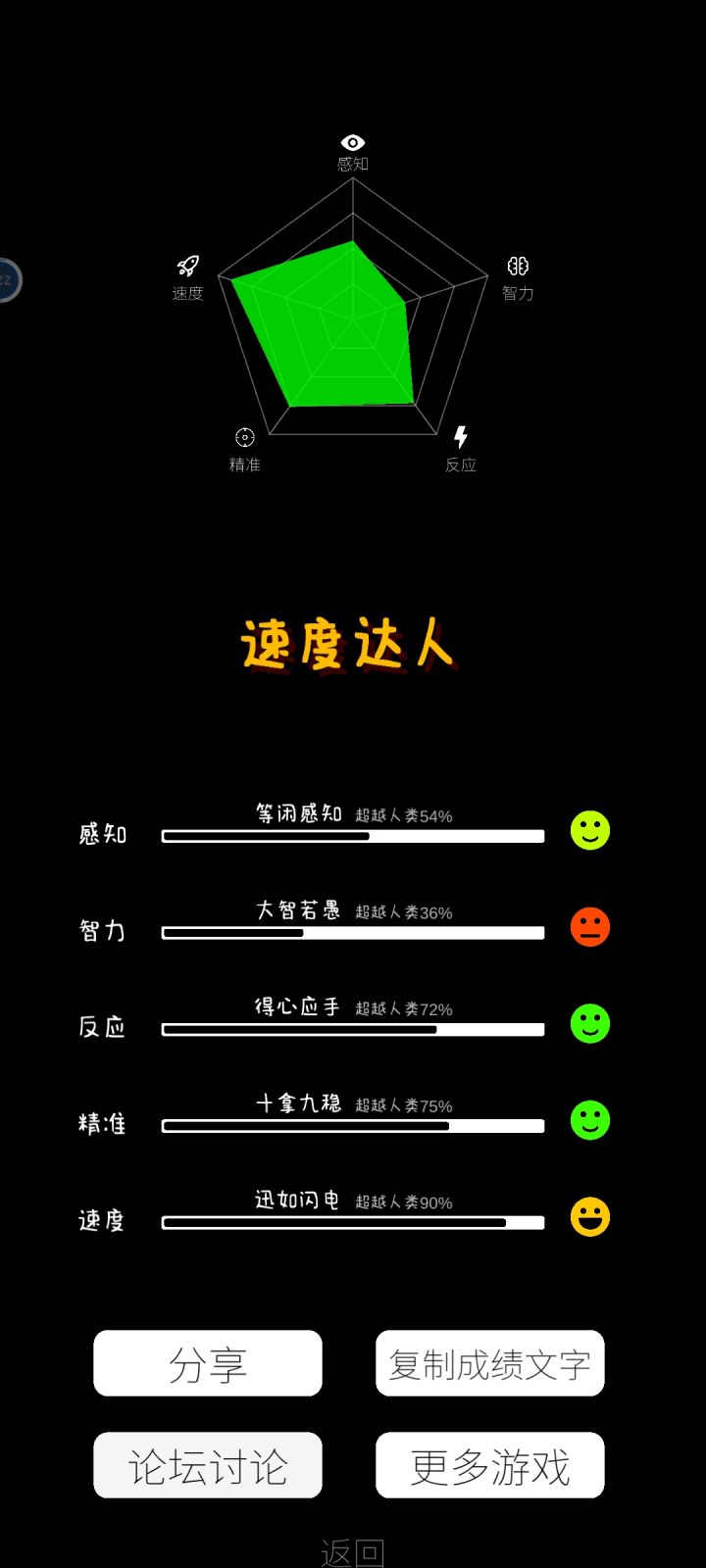Click the rocket icon beside 速度
The width and height of the screenshot is (706, 1568).
(x=188, y=265)
